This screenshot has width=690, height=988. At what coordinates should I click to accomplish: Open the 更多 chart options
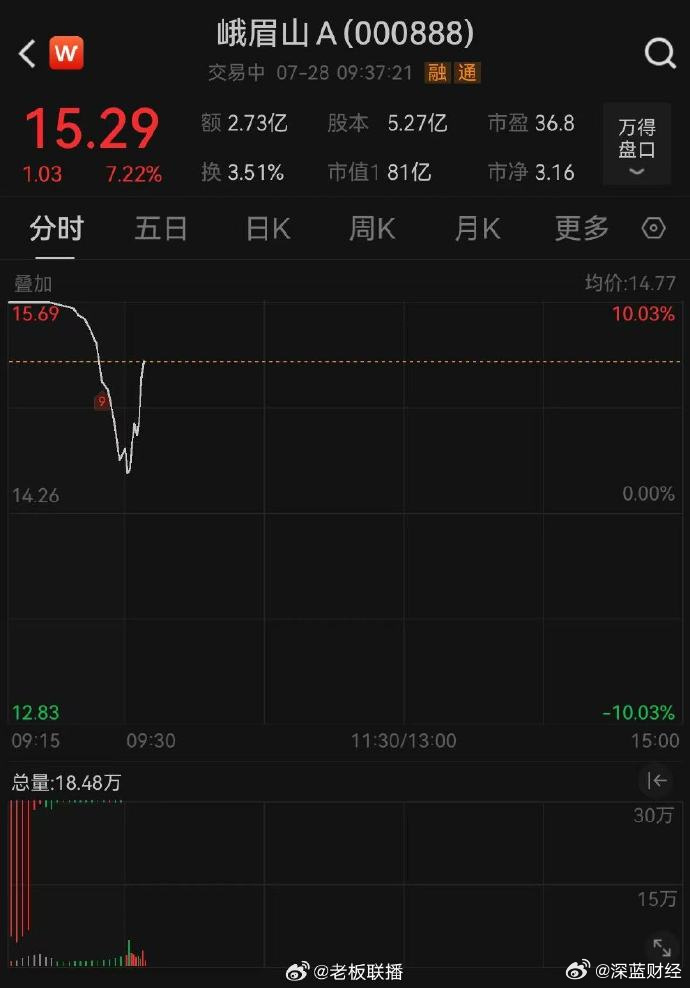point(582,229)
